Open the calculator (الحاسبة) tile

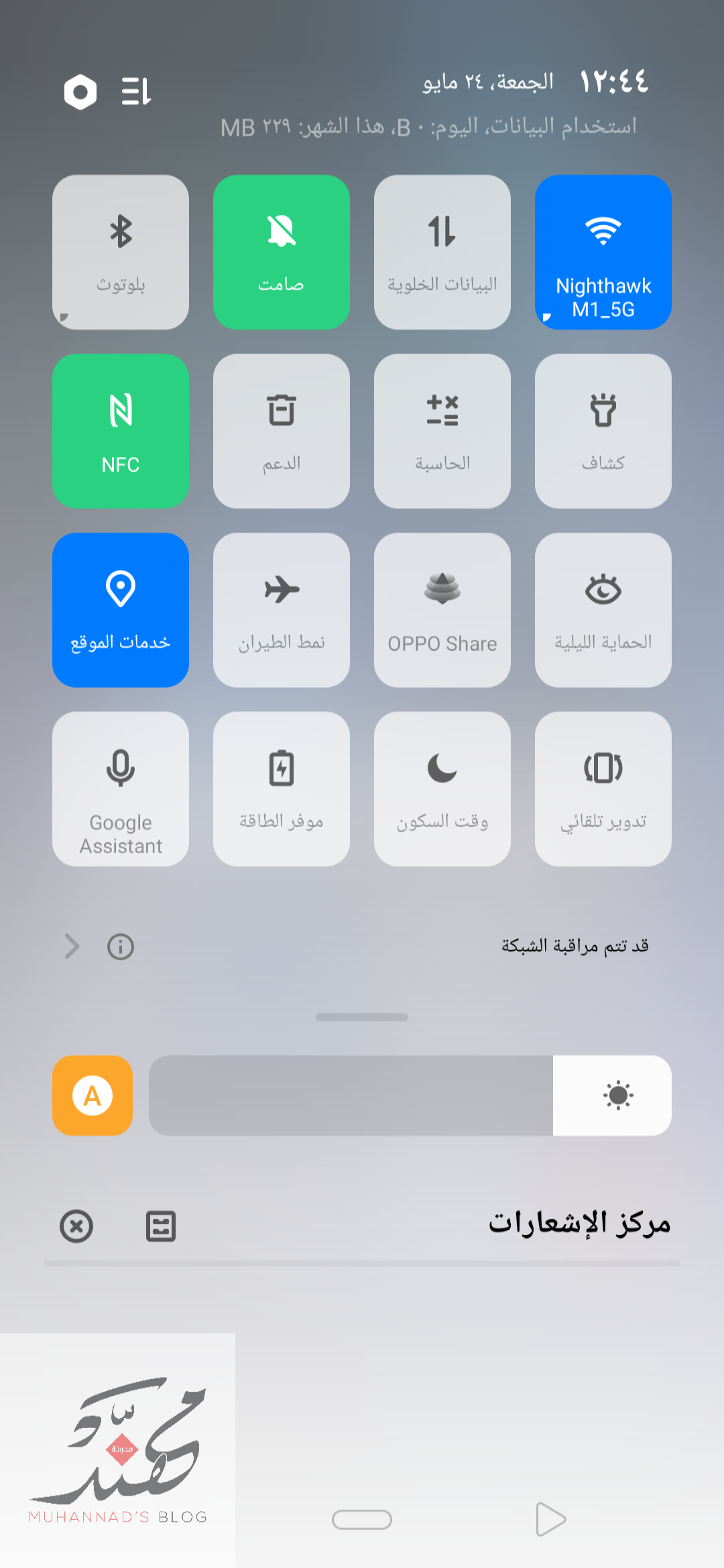pos(442,431)
